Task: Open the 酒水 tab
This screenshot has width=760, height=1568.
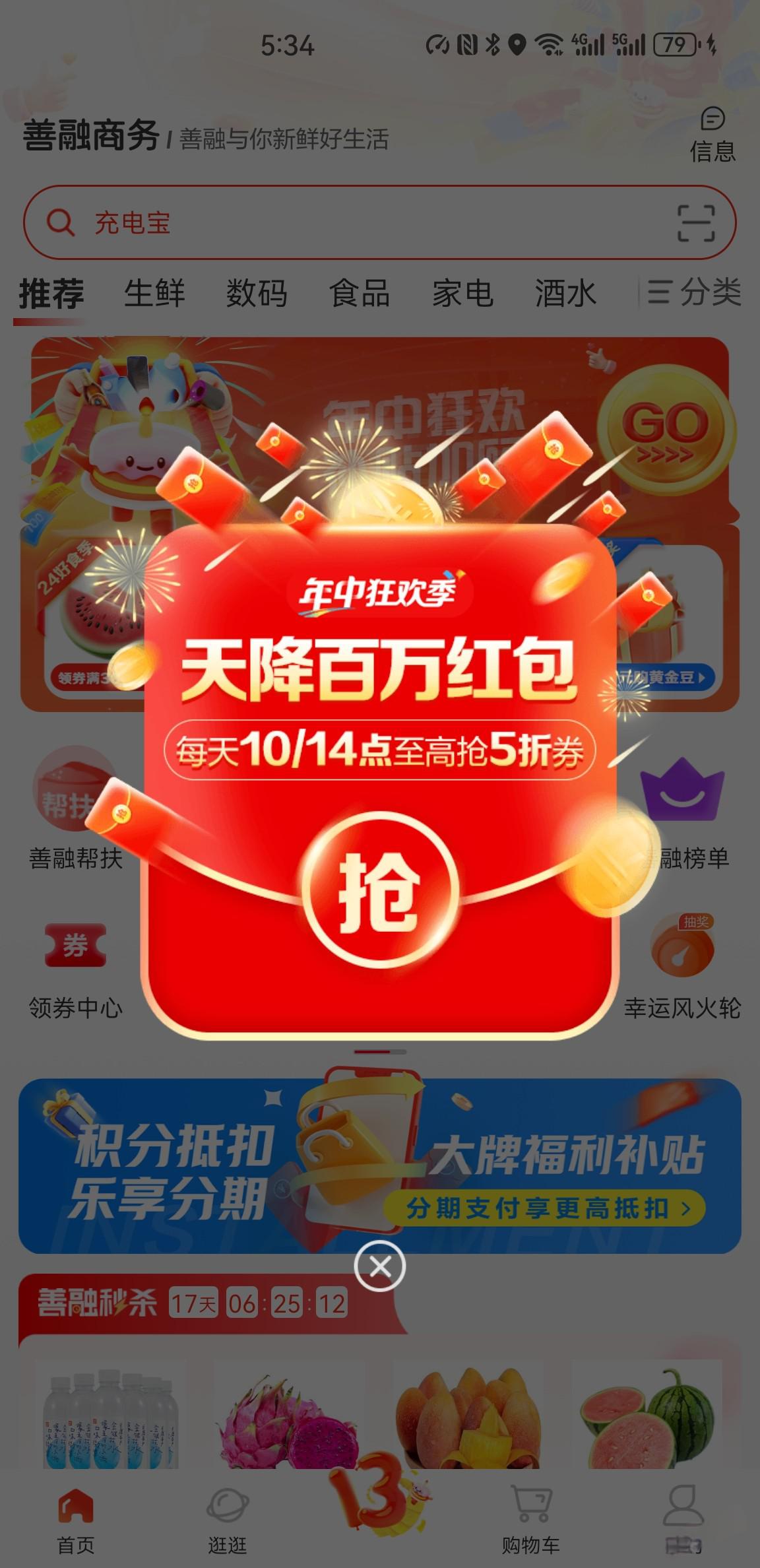Action: point(565,293)
